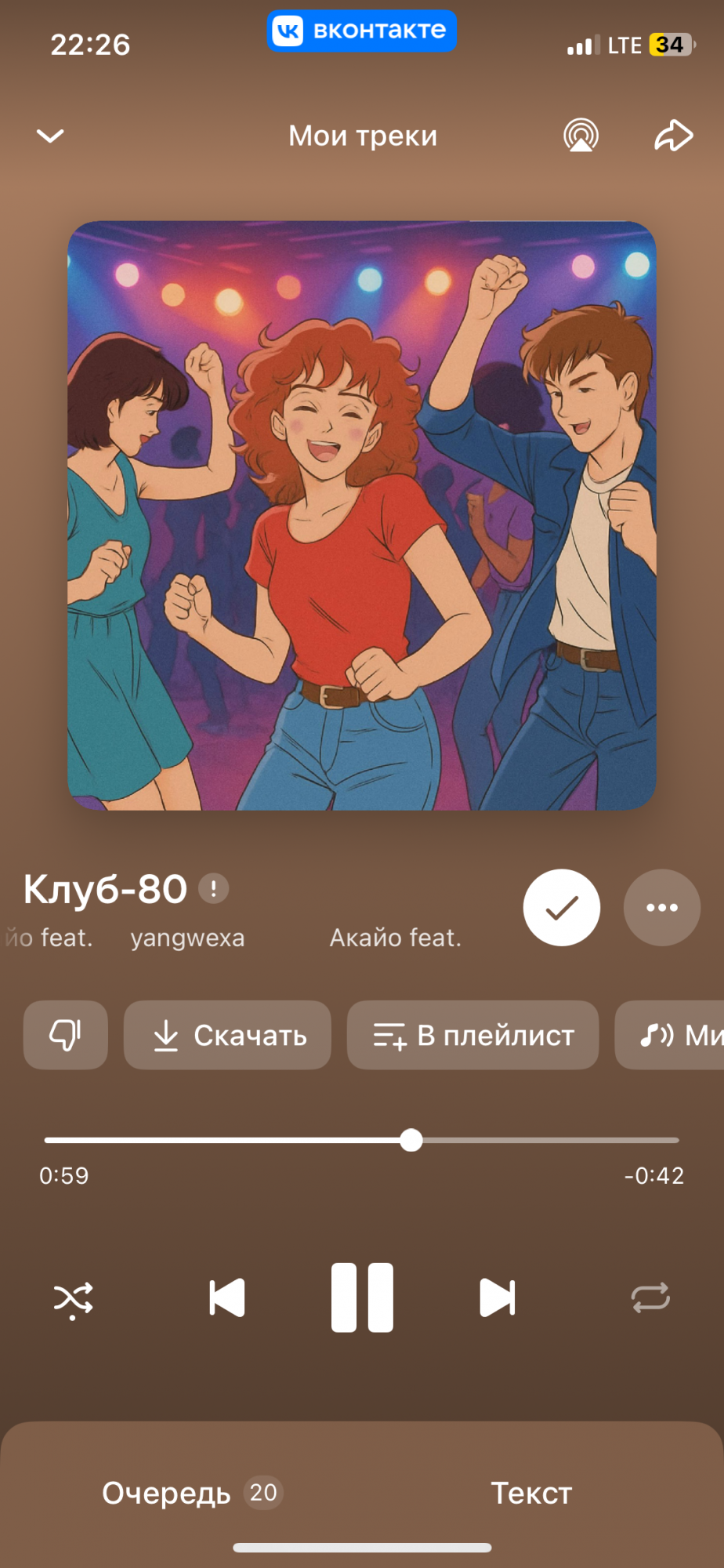
Task: Collapse the player with the down chevron
Action: pyautogui.click(x=50, y=136)
